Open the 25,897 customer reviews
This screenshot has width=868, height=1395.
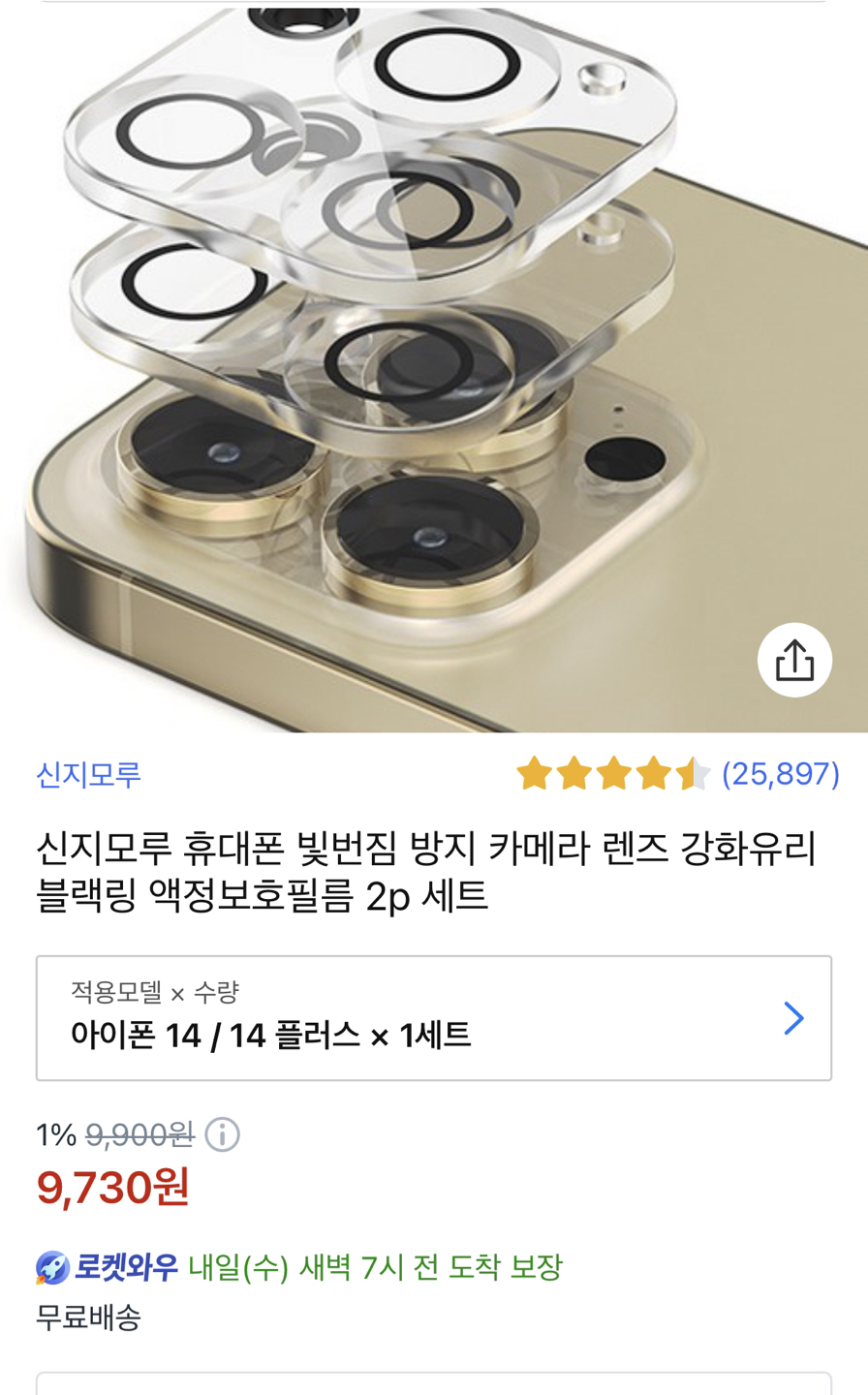tap(780, 774)
